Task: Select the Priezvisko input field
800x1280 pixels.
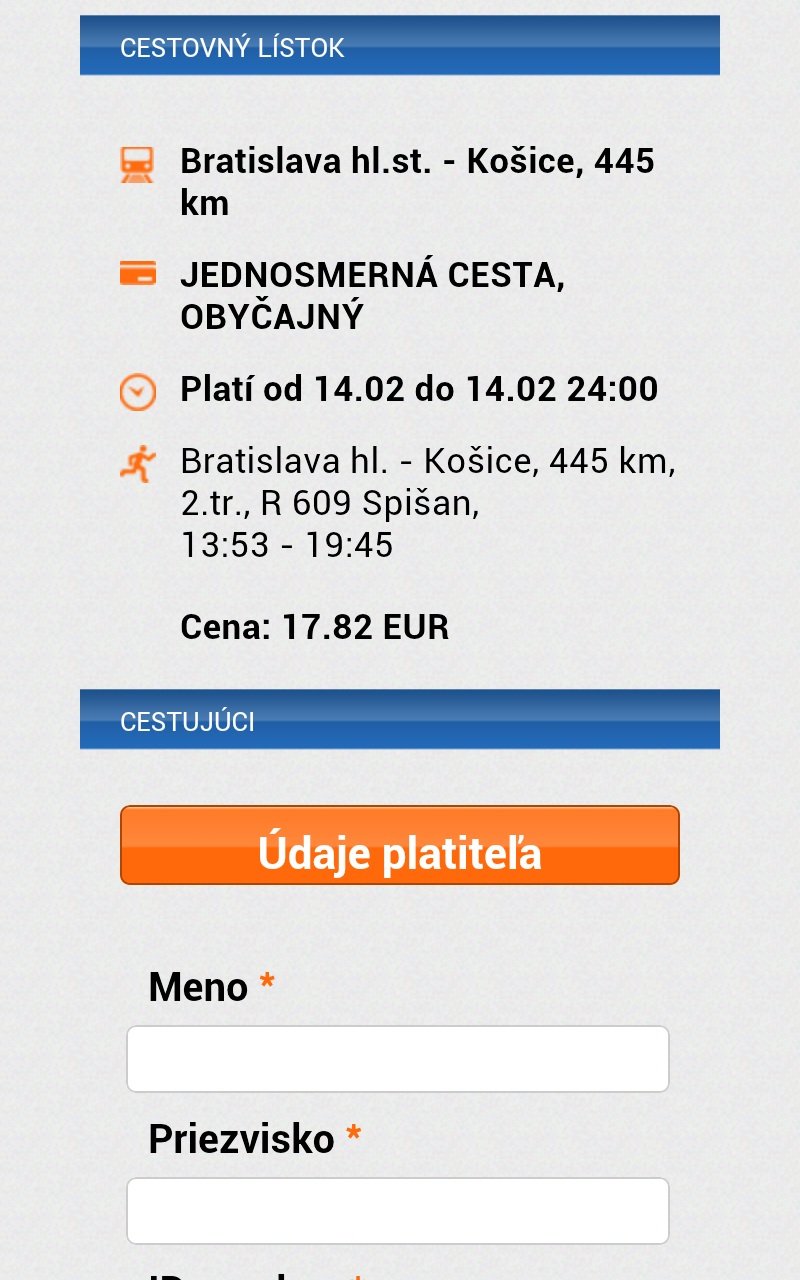Action: point(397,1211)
